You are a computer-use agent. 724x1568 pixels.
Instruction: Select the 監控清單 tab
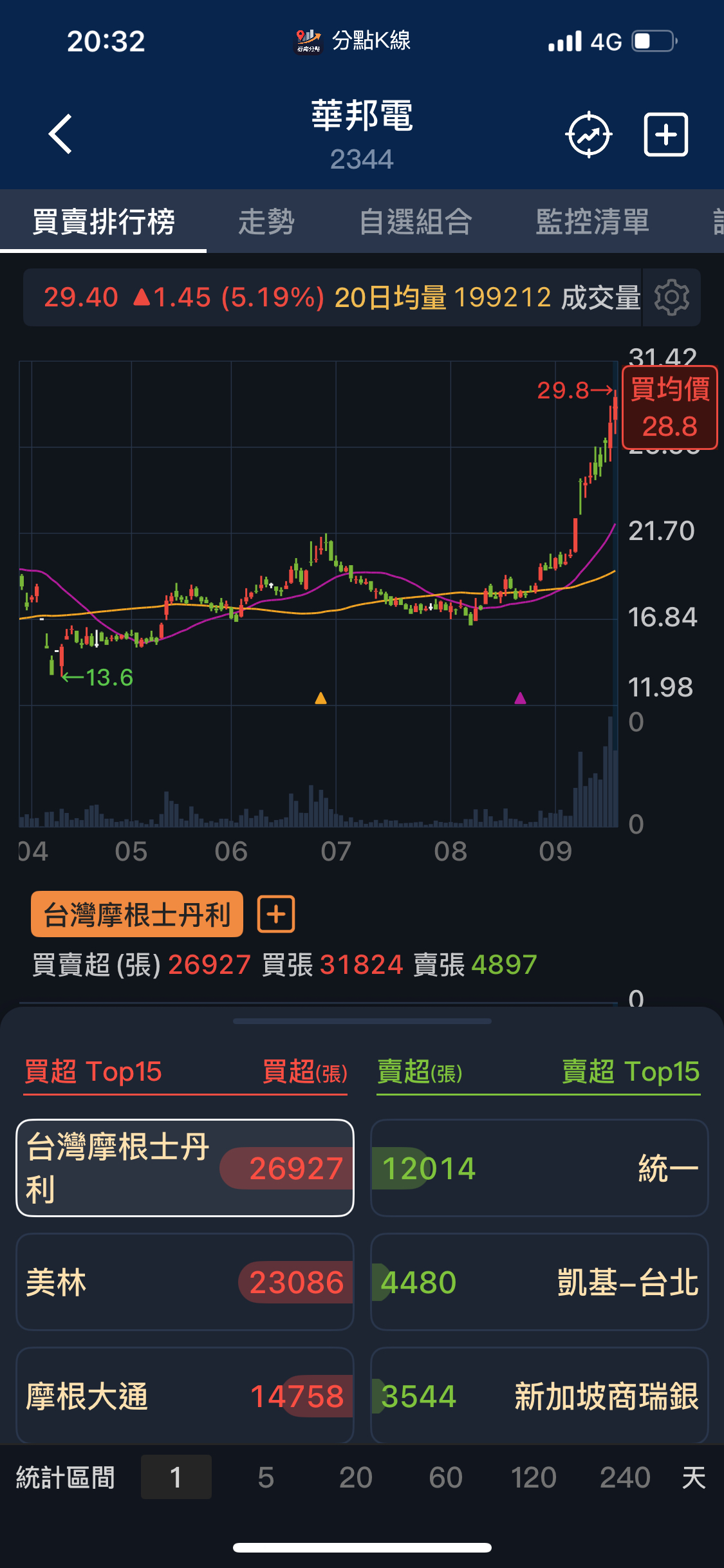tap(592, 222)
